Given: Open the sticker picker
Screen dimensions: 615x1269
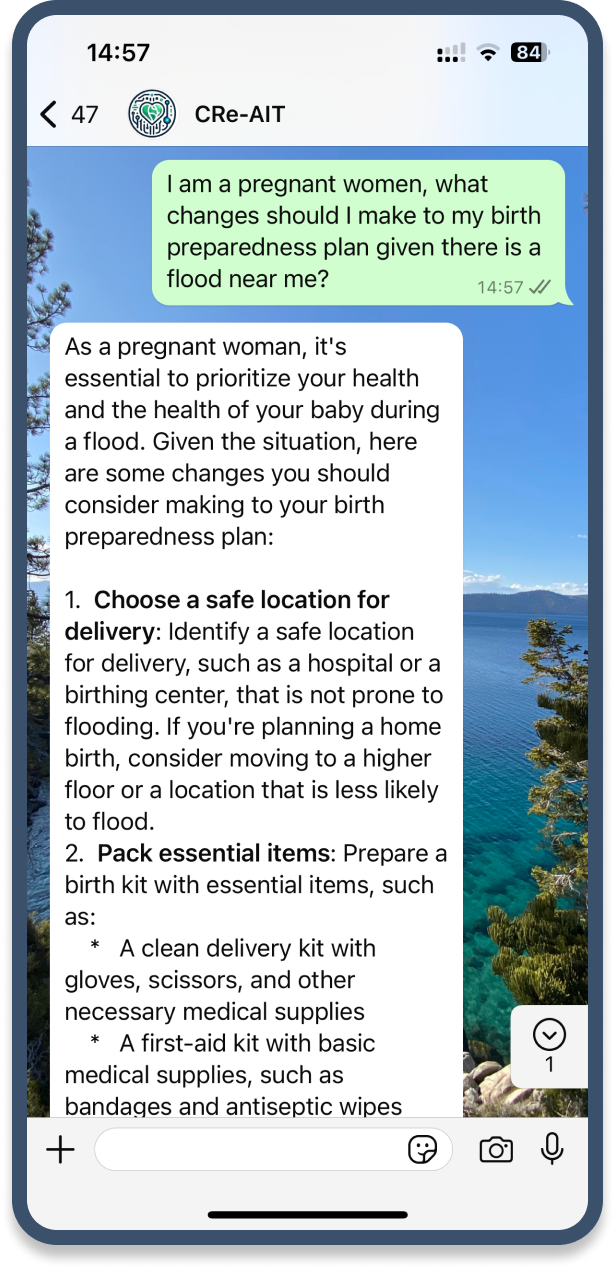Looking at the screenshot, I should [x=423, y=1150].
